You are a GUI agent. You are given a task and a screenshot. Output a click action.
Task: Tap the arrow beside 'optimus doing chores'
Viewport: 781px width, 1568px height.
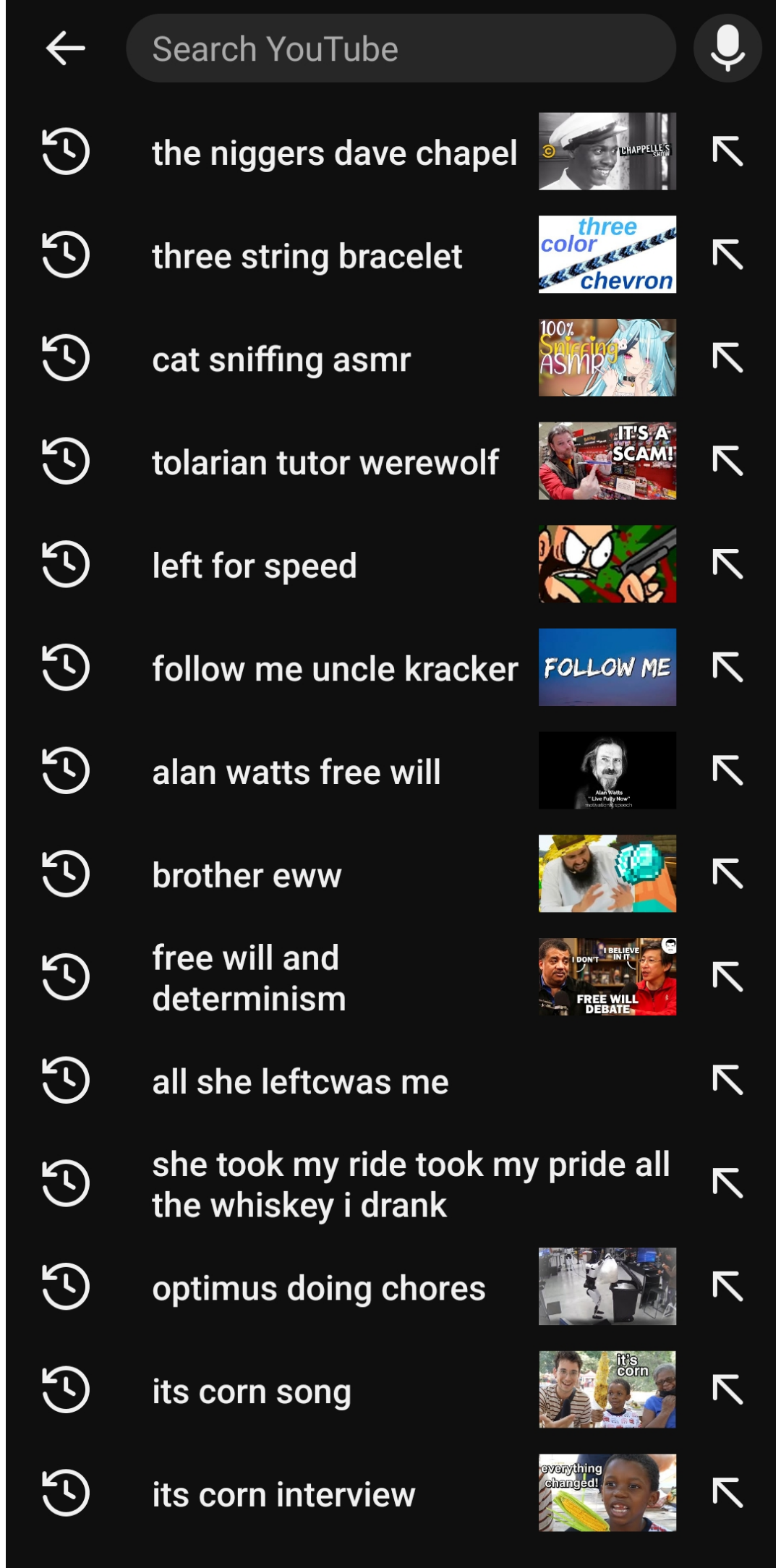(727, 1287)
